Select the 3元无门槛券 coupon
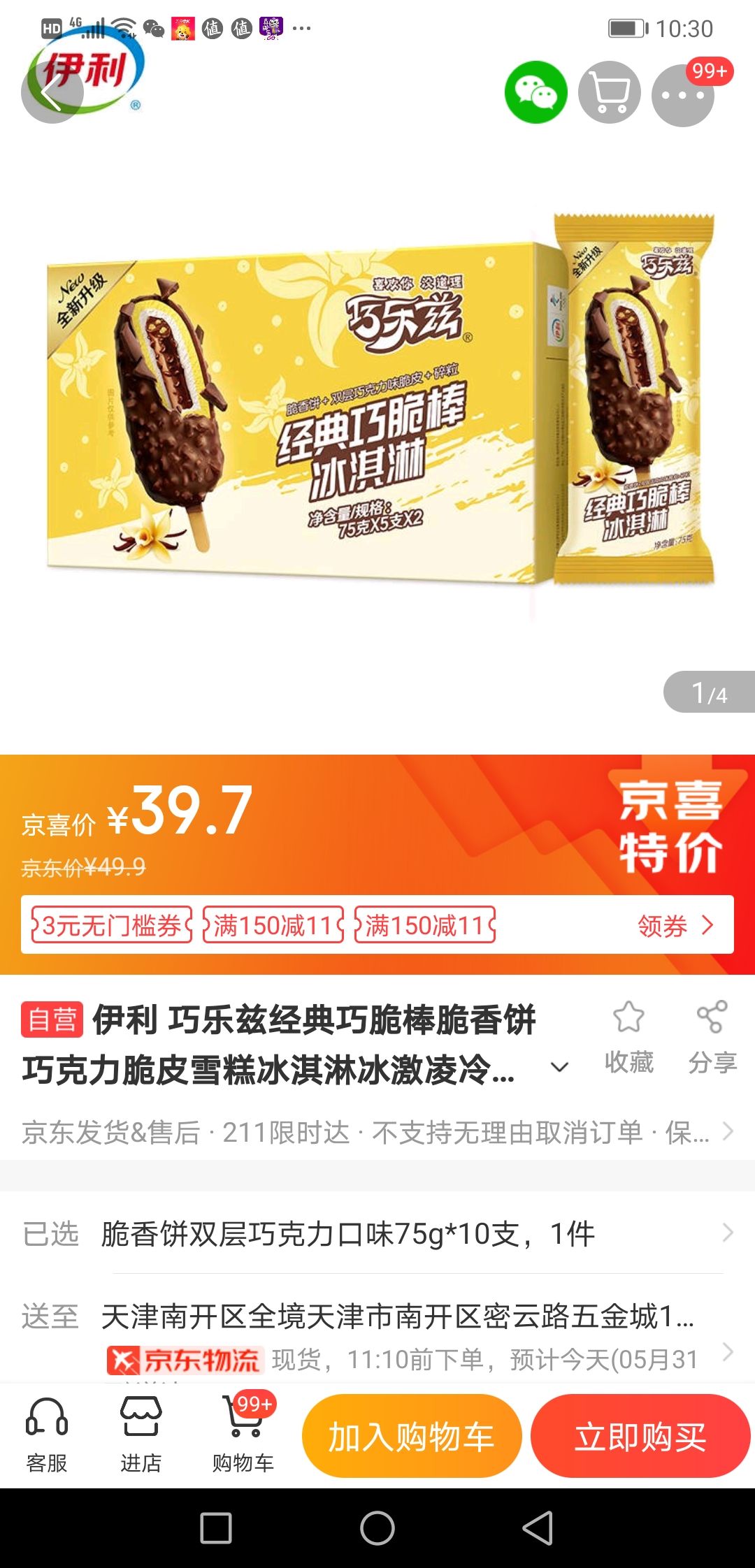Image resolution: width=755 pixels, height=1568 pixels. pos(112,924)
